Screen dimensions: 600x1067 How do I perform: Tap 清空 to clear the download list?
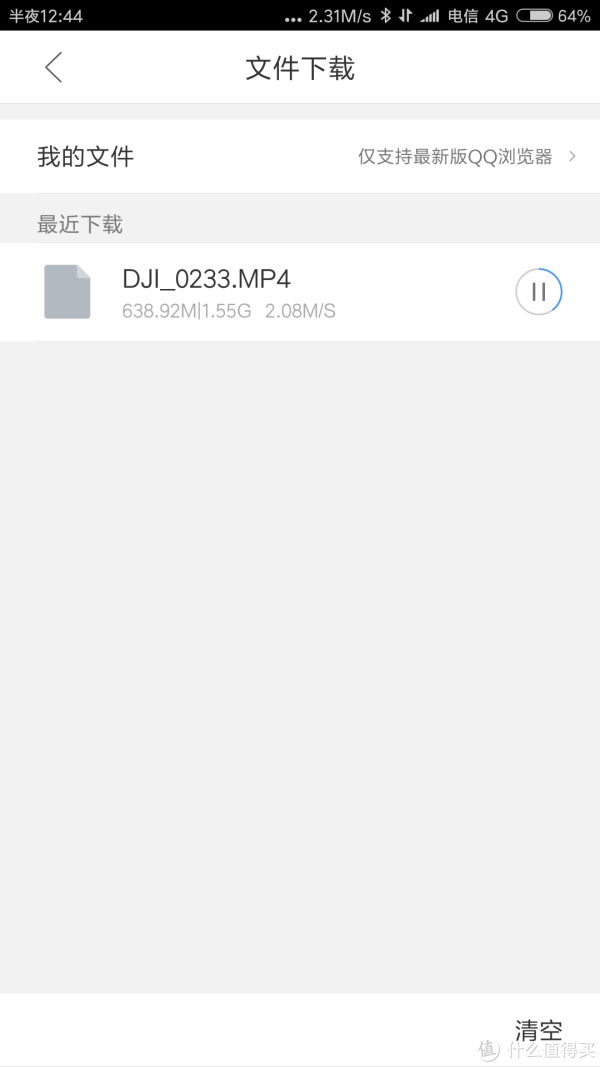[x=538, y=1030]
